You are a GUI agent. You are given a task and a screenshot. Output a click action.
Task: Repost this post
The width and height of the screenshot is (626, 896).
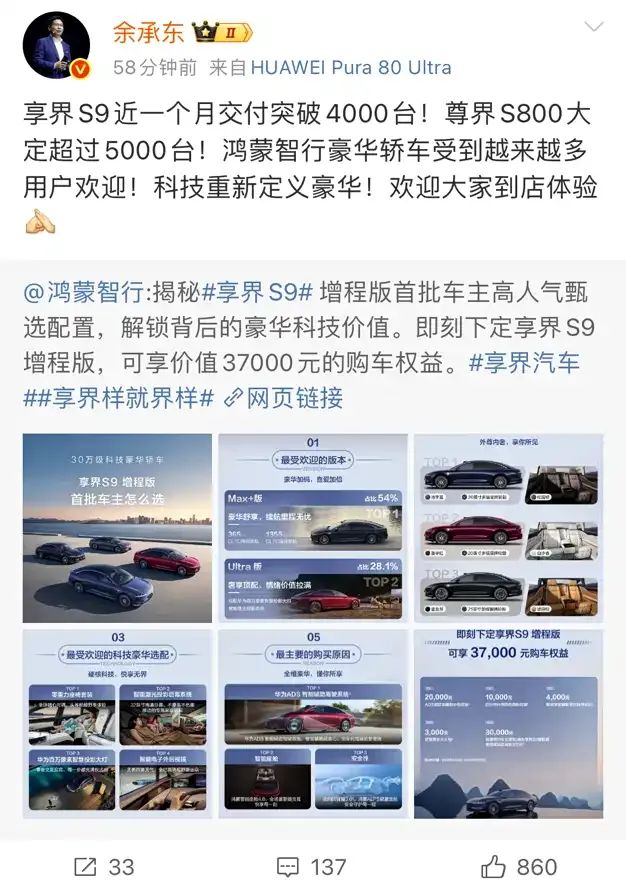[x=104, y=867]
